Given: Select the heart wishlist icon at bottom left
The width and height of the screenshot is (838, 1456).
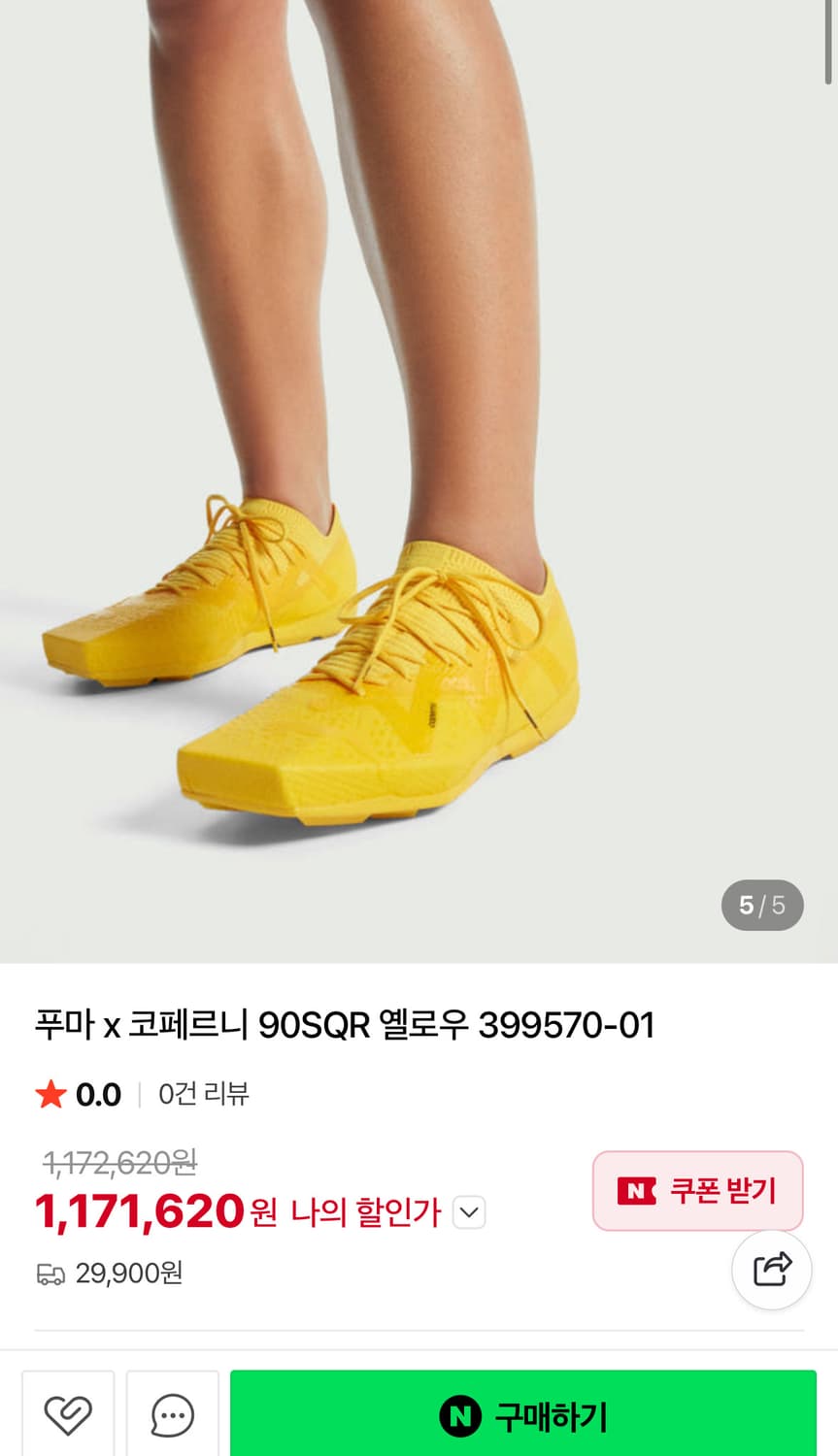Looking at the screenshot, I should click(x=67, y=1415).
